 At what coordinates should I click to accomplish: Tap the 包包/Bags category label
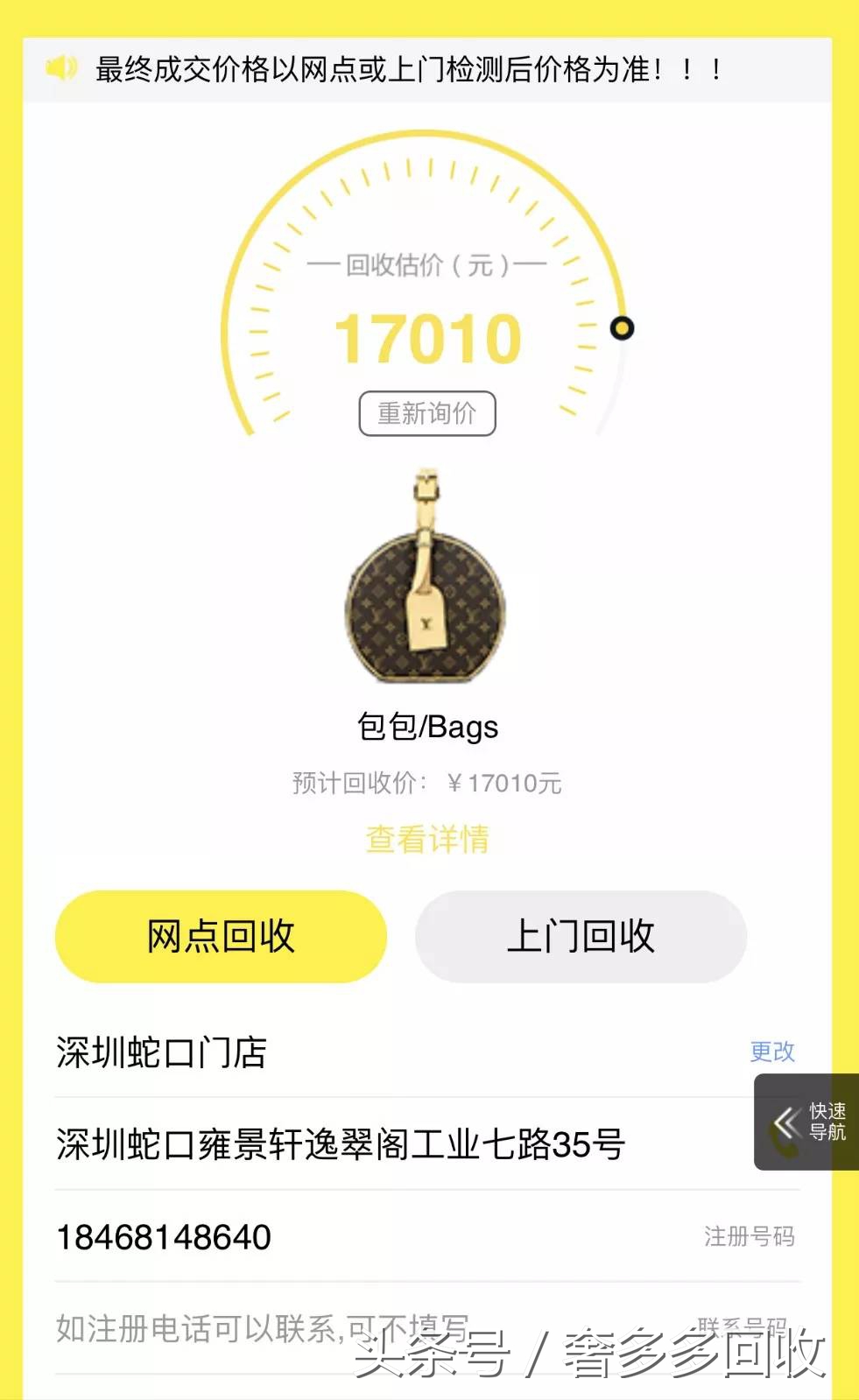[x=426, y=726]
